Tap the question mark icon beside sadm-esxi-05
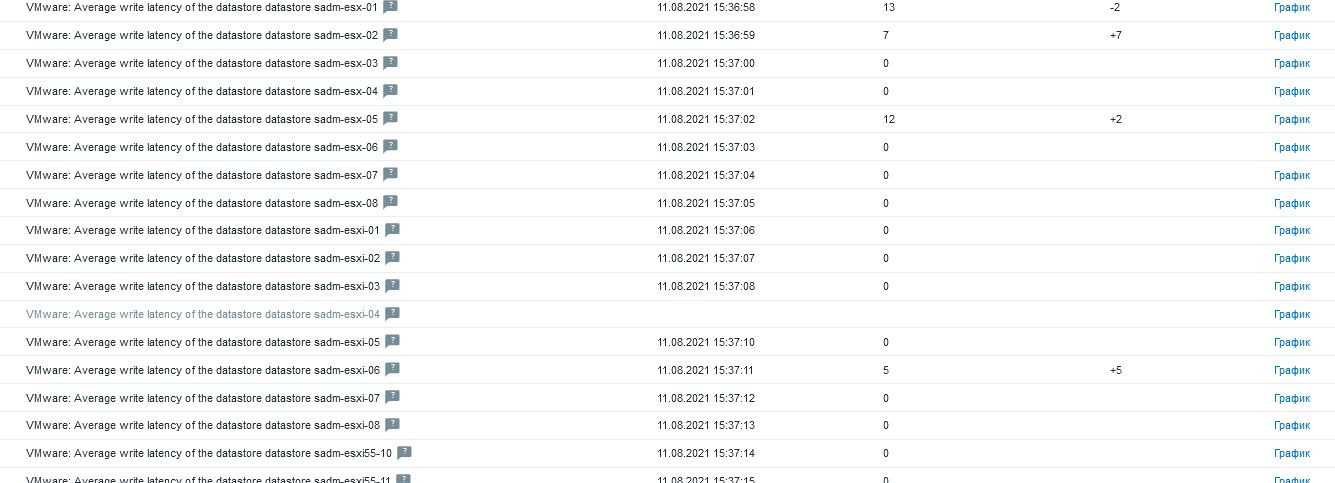The image size is (1335, 483). 392,341
